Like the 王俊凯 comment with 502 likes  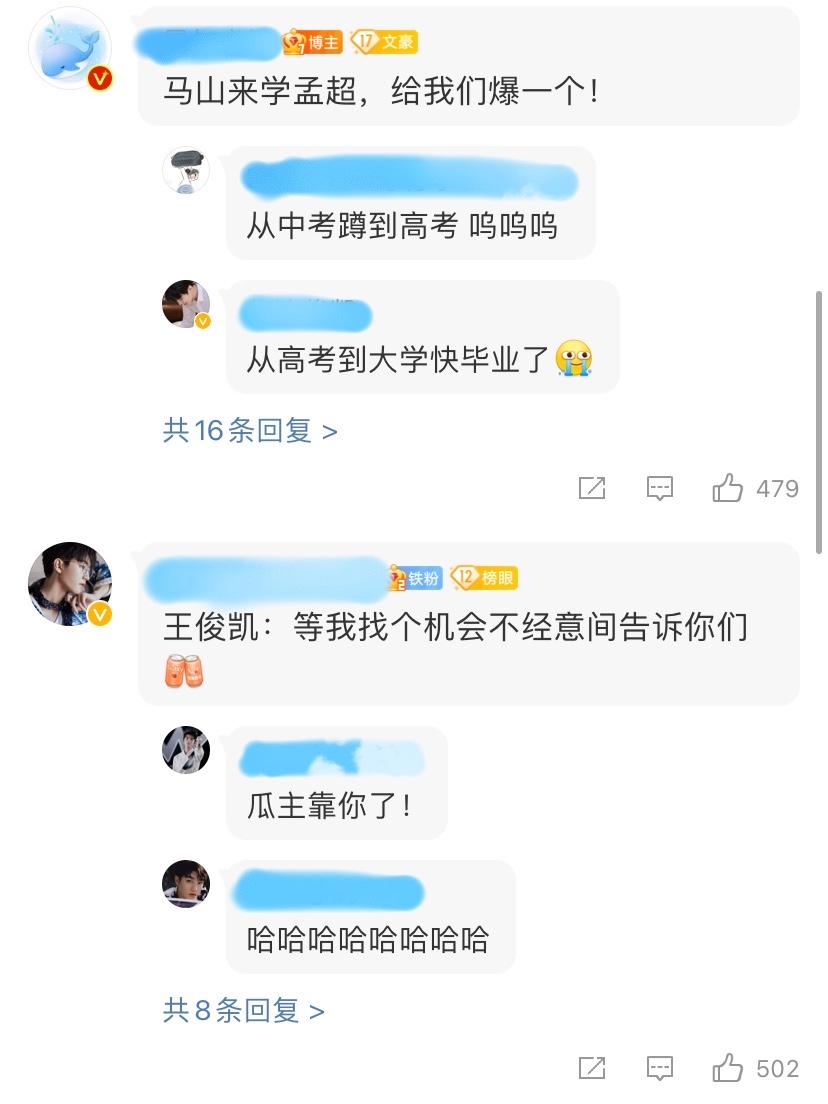pos(727,1069)
